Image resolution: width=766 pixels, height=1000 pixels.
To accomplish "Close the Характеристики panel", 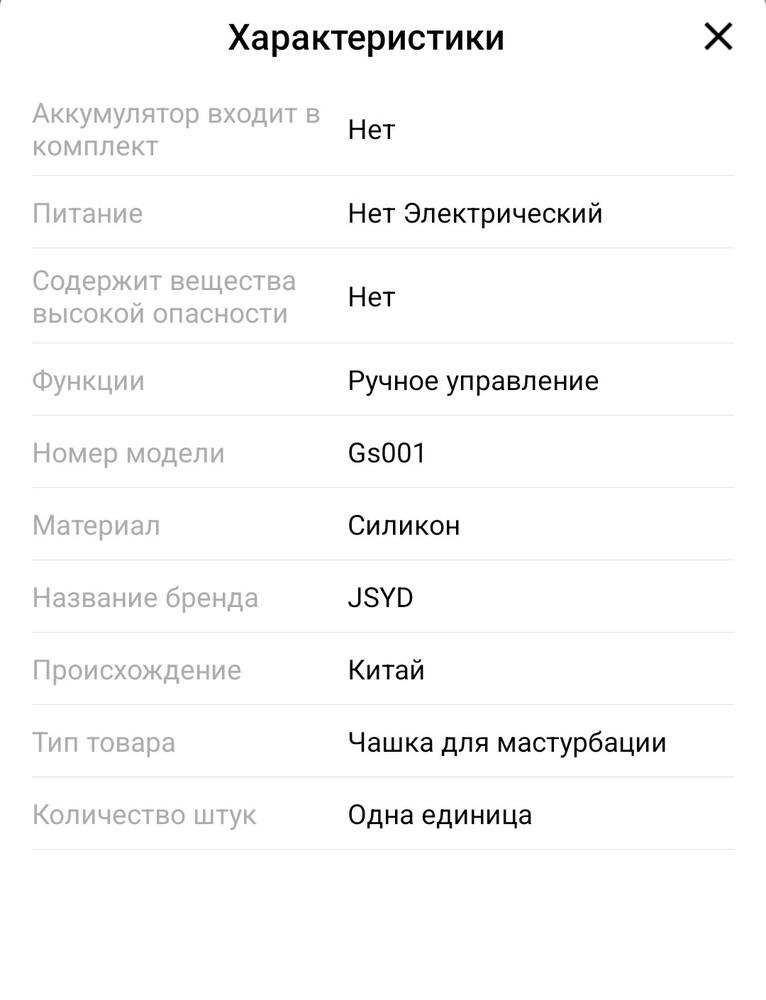I will [718, 38].
